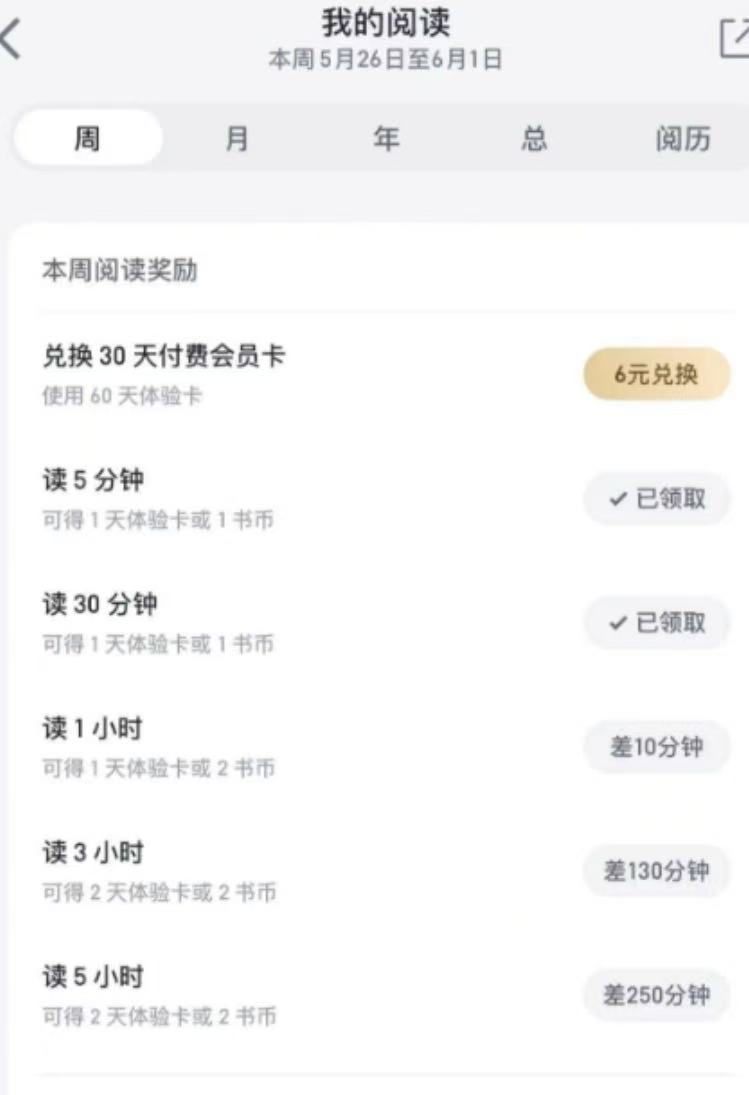Click the 差10分钟 progress badge
The image size is (749, 1095).
tap(656, 747)
